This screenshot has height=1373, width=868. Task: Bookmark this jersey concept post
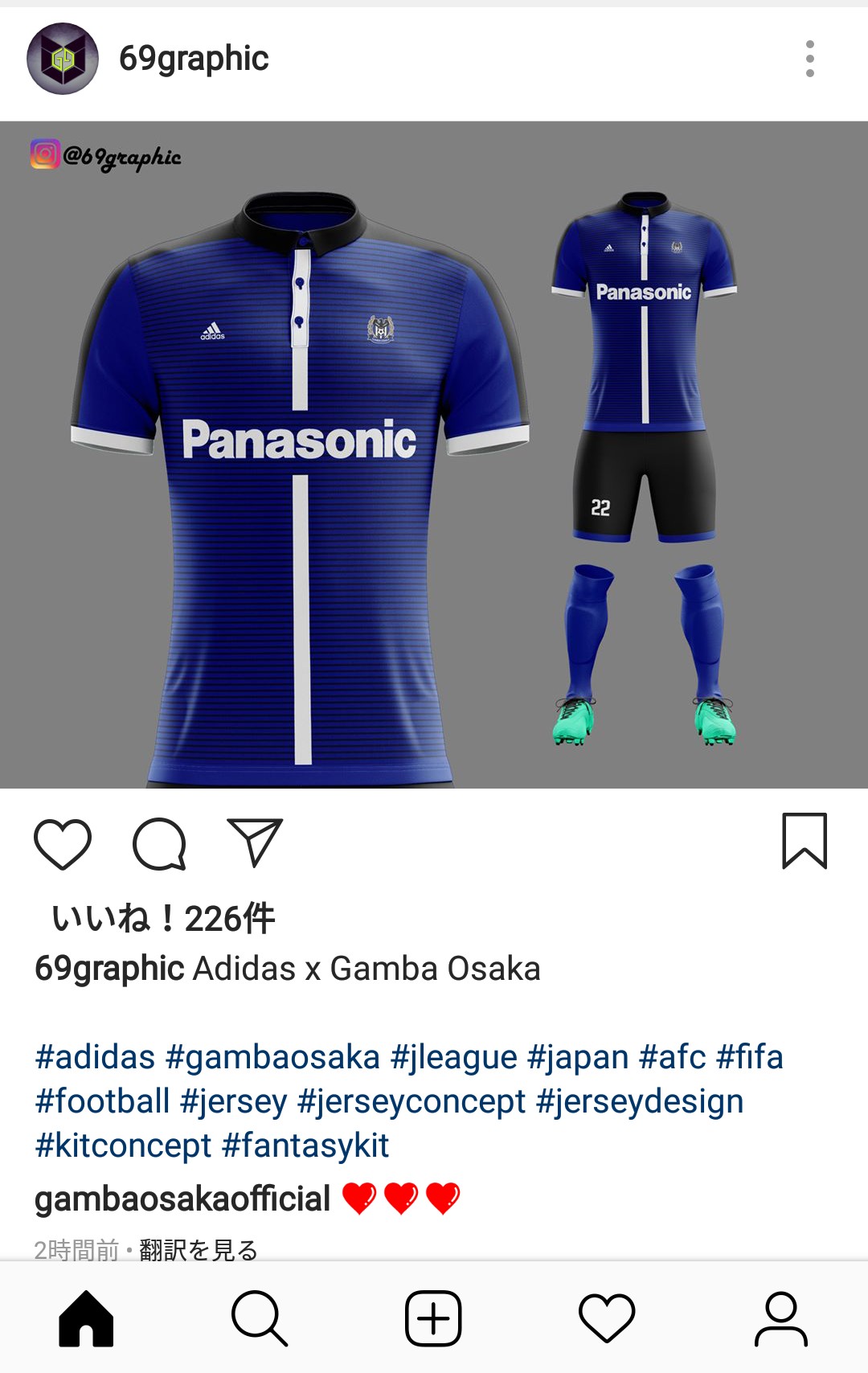(x=805, y=841)
